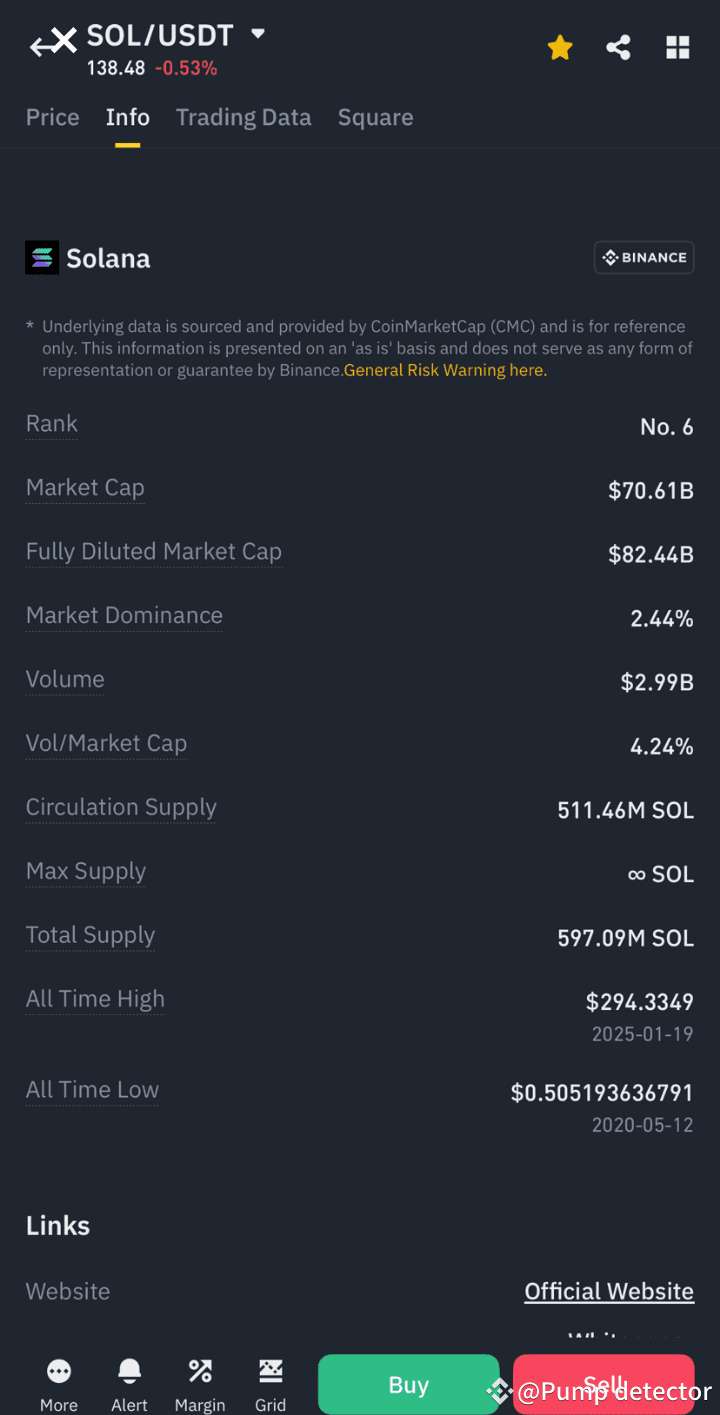Open More options from the bottom bar

click(x=58, y=1384)
